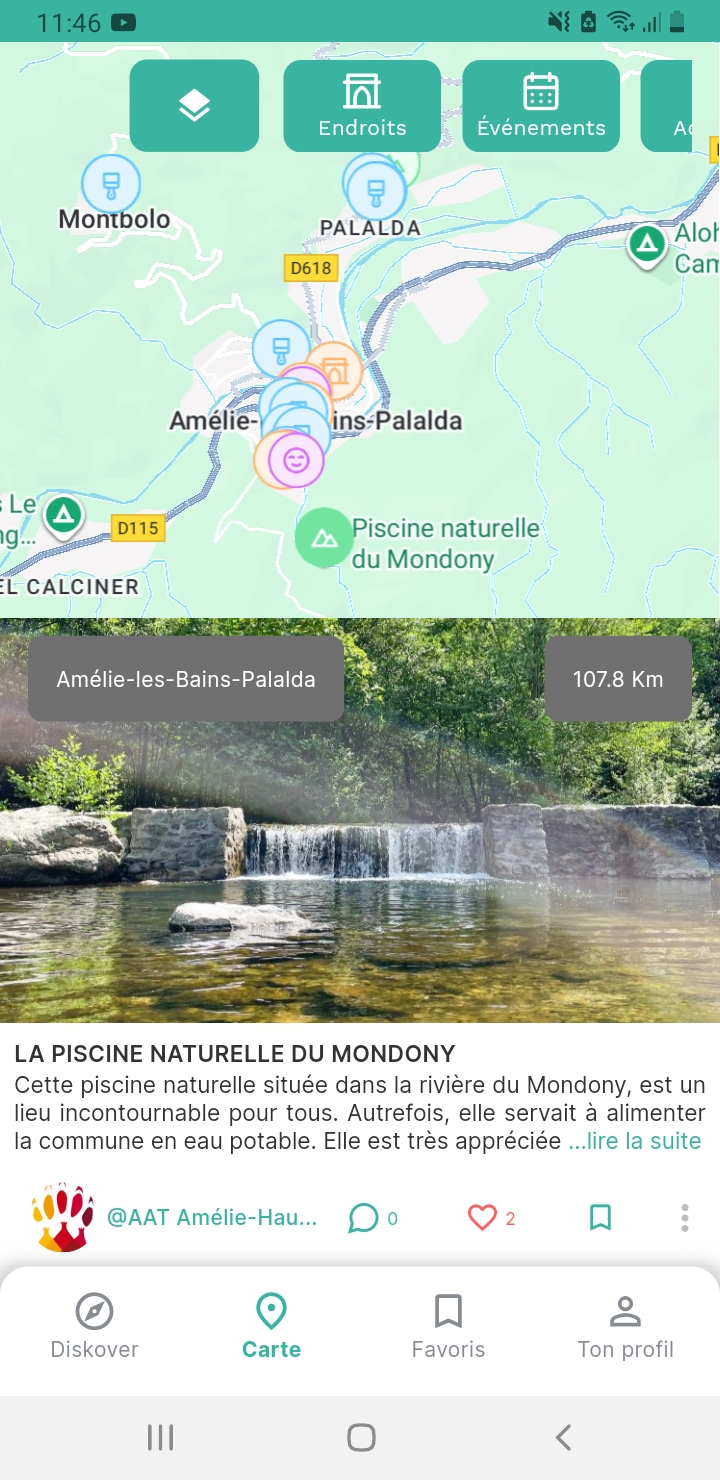Screen dimensions: 720x1480
Task: Open the Piscine naturelle du Mondony camping marker
Action: pyautogui.click(x=323, y=538)
